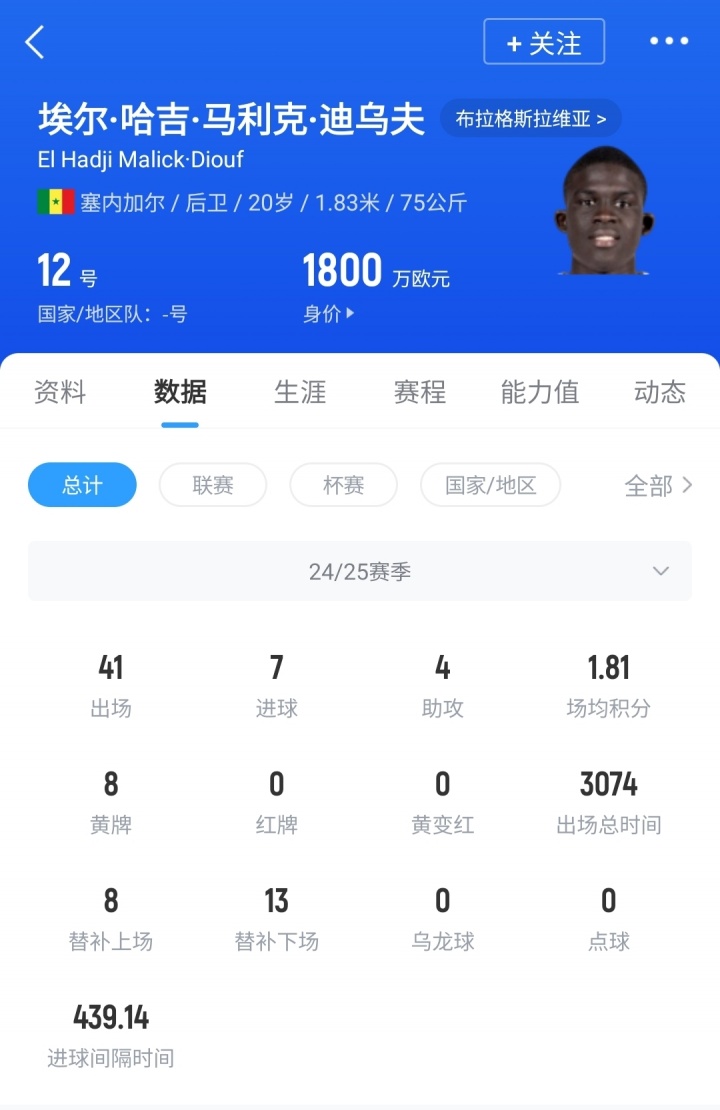The image size is (720, 1110).
Task: Expand the 身价 market value details
Action: (329, 314)
